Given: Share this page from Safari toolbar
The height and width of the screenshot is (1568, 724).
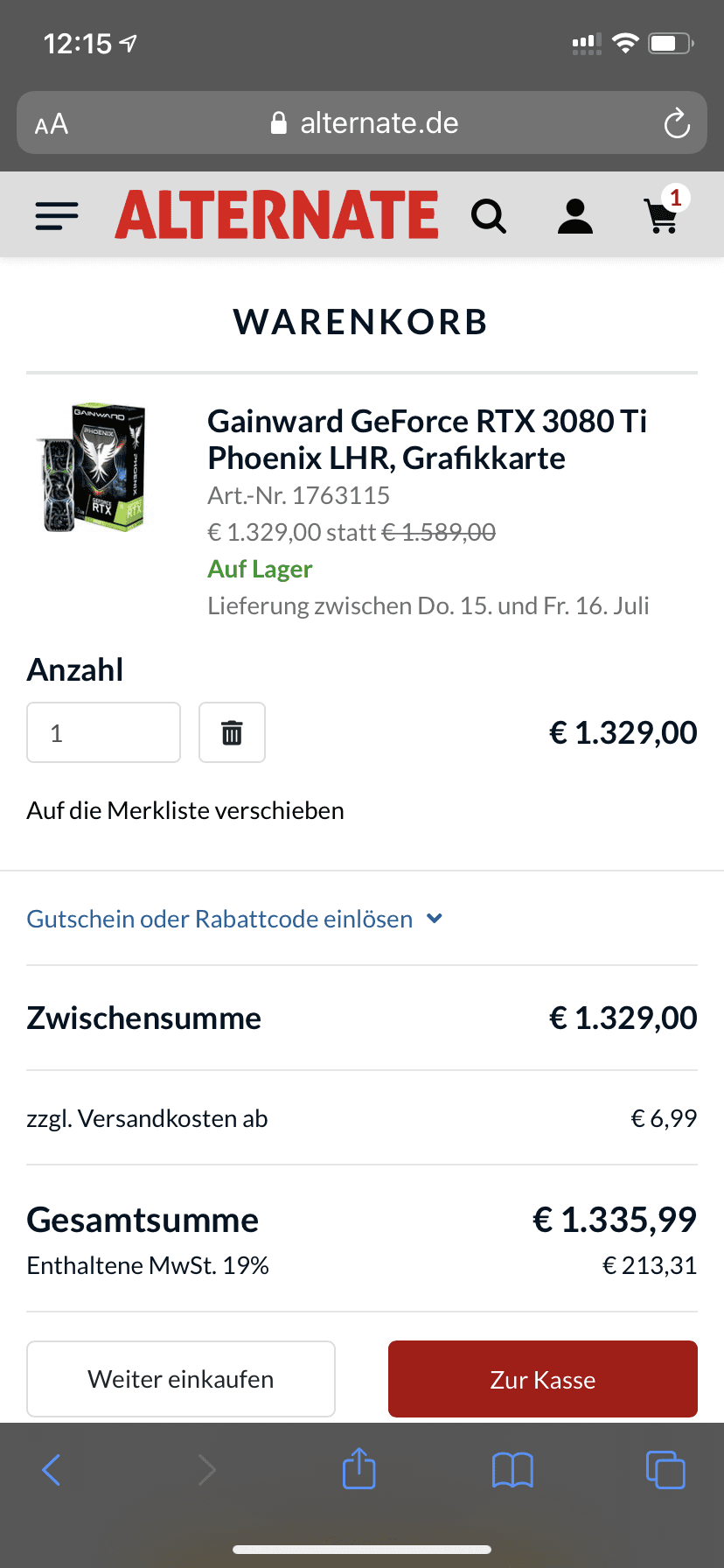Looking at the screenshot, I should coord(359,1468).
